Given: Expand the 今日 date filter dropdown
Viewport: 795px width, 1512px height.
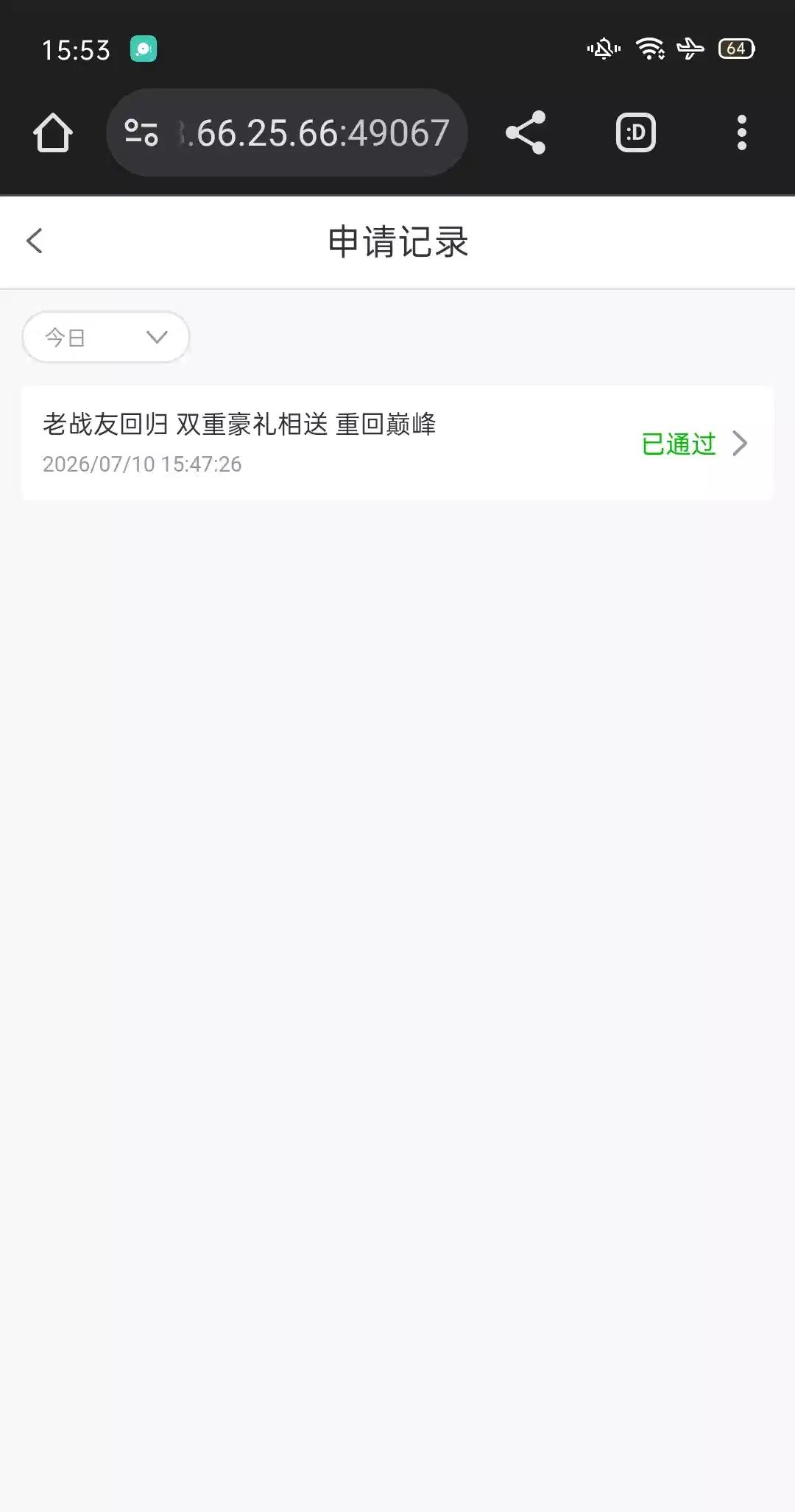Looking at the screenshot, I should click(106, 337).
